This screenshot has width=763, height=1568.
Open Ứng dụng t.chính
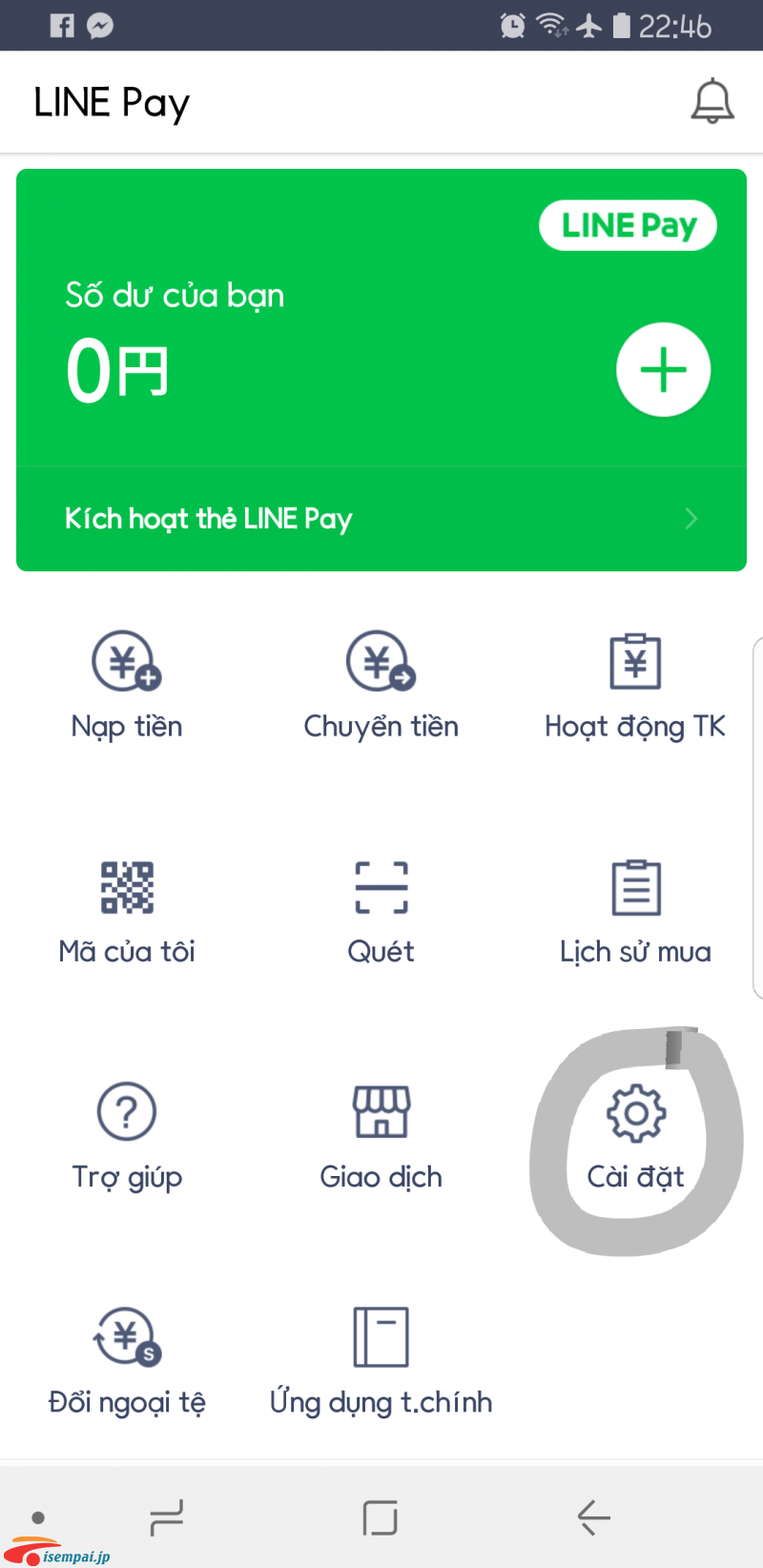381,1360
